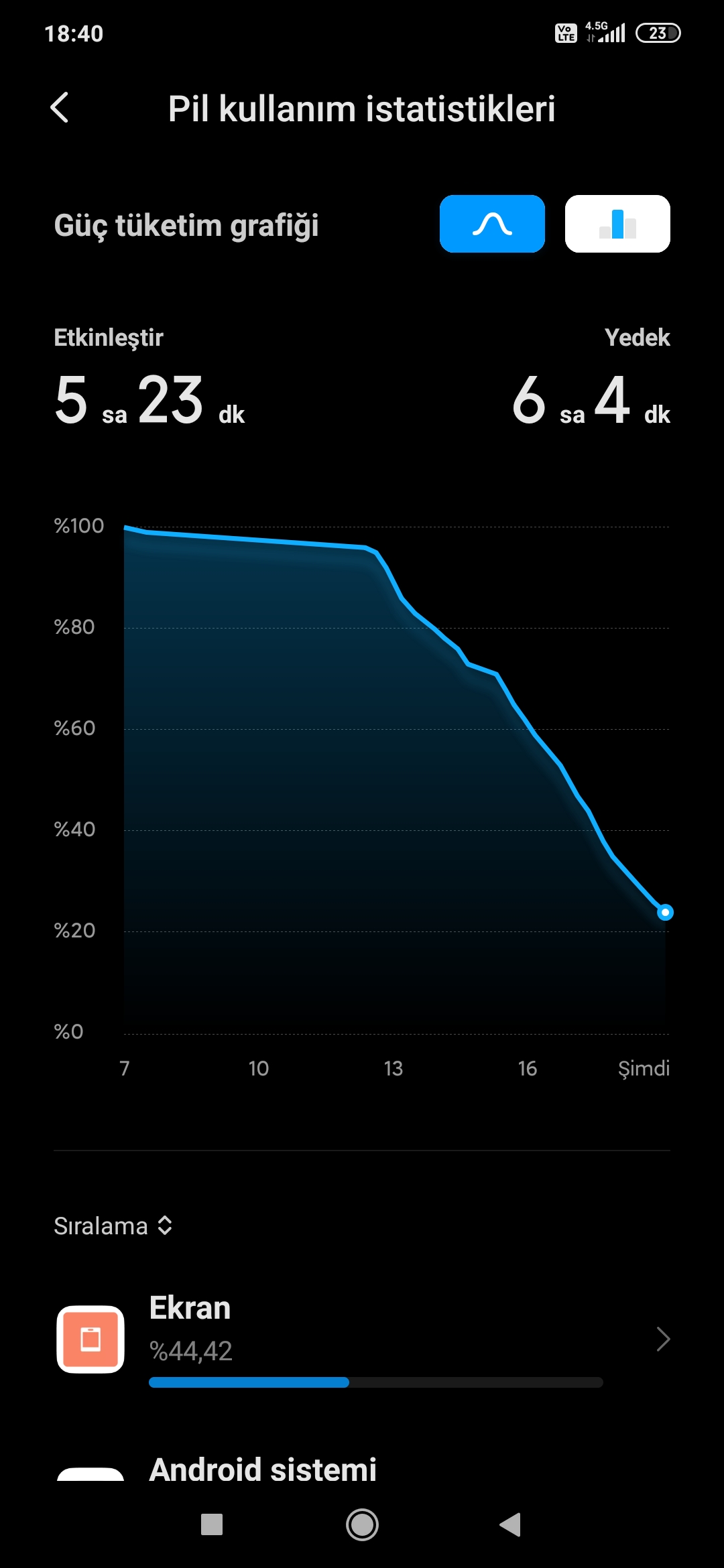724x1568 pixels.
Task: Open Ekran battery usage details
Action: click(362, 1340)
